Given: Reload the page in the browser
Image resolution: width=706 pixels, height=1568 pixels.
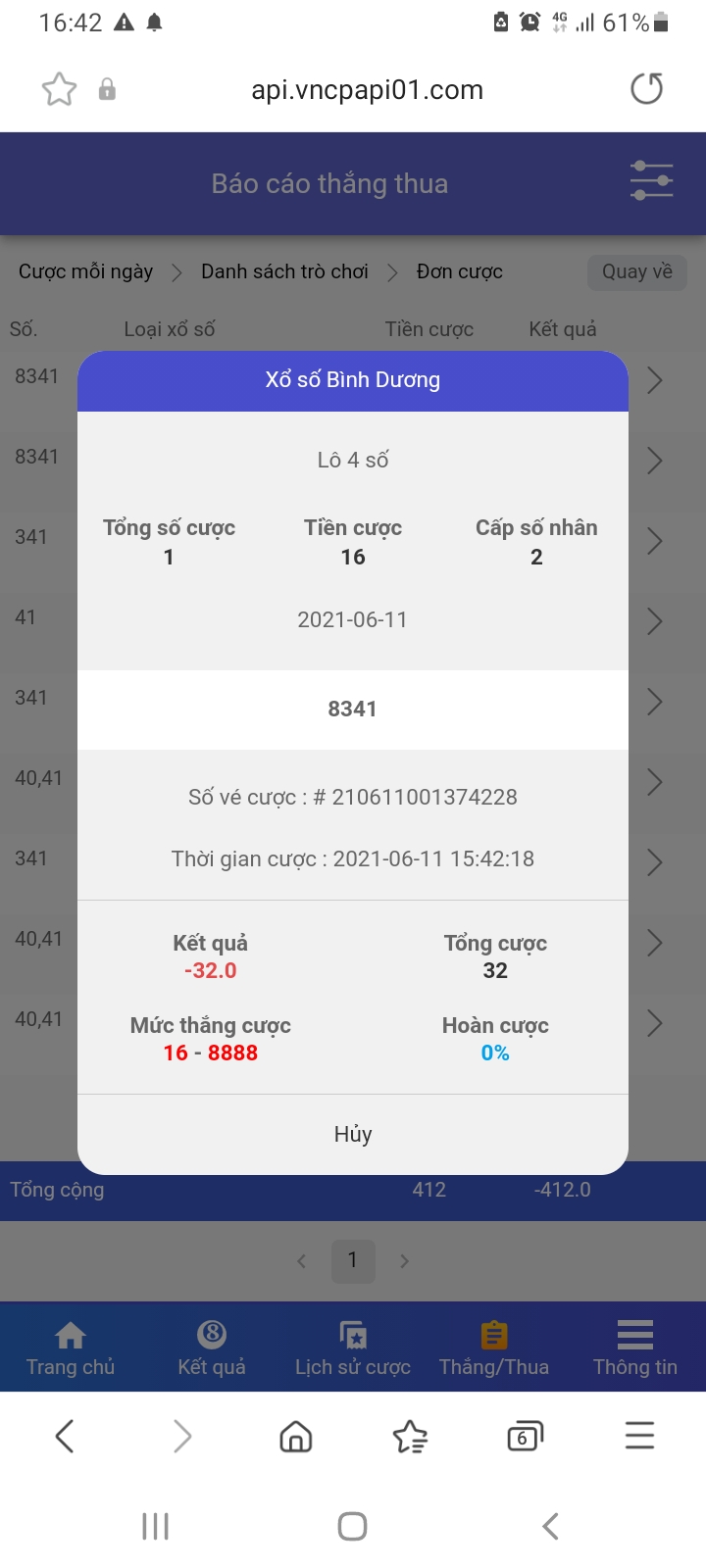Looking at the screenshot, I should (x=646, y=89).
